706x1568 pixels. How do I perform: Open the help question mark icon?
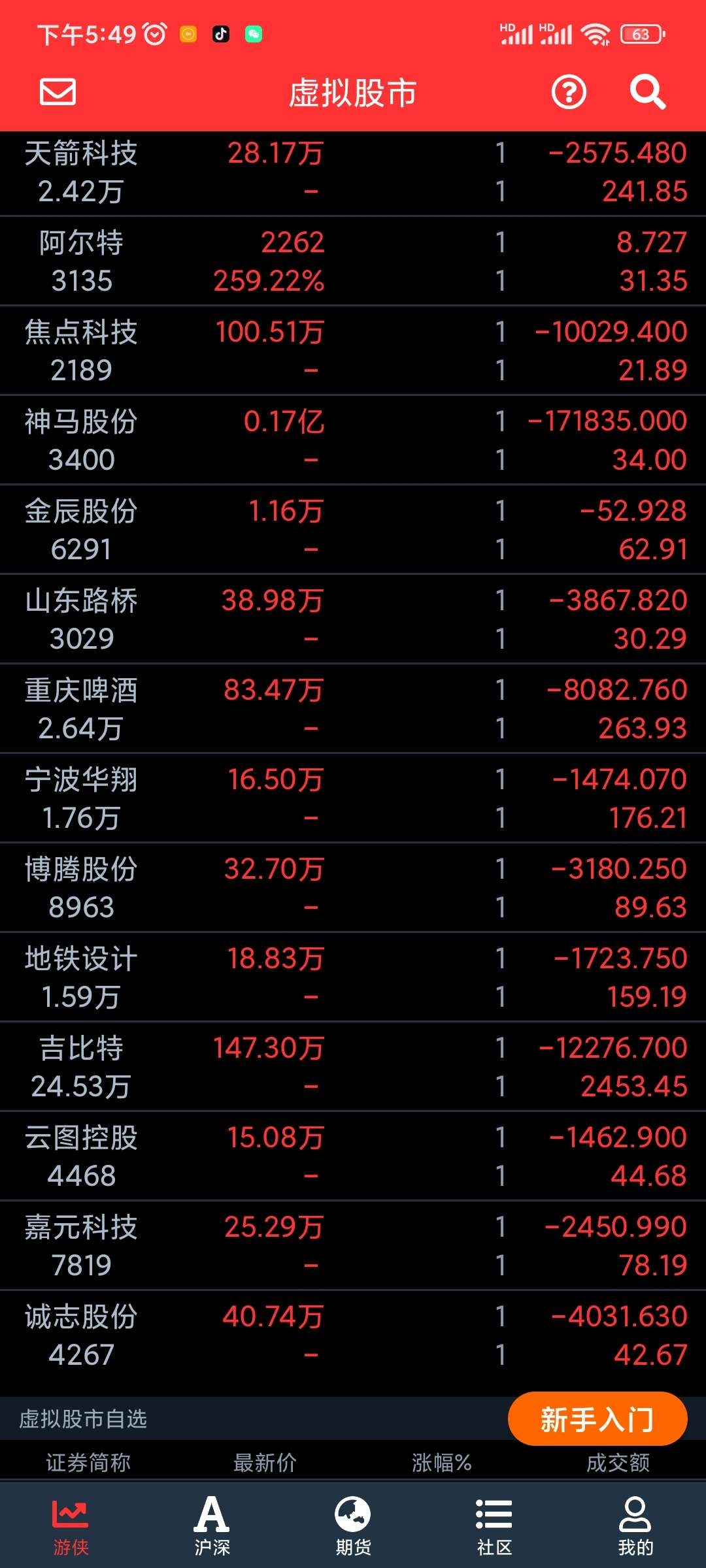point(569,92)
